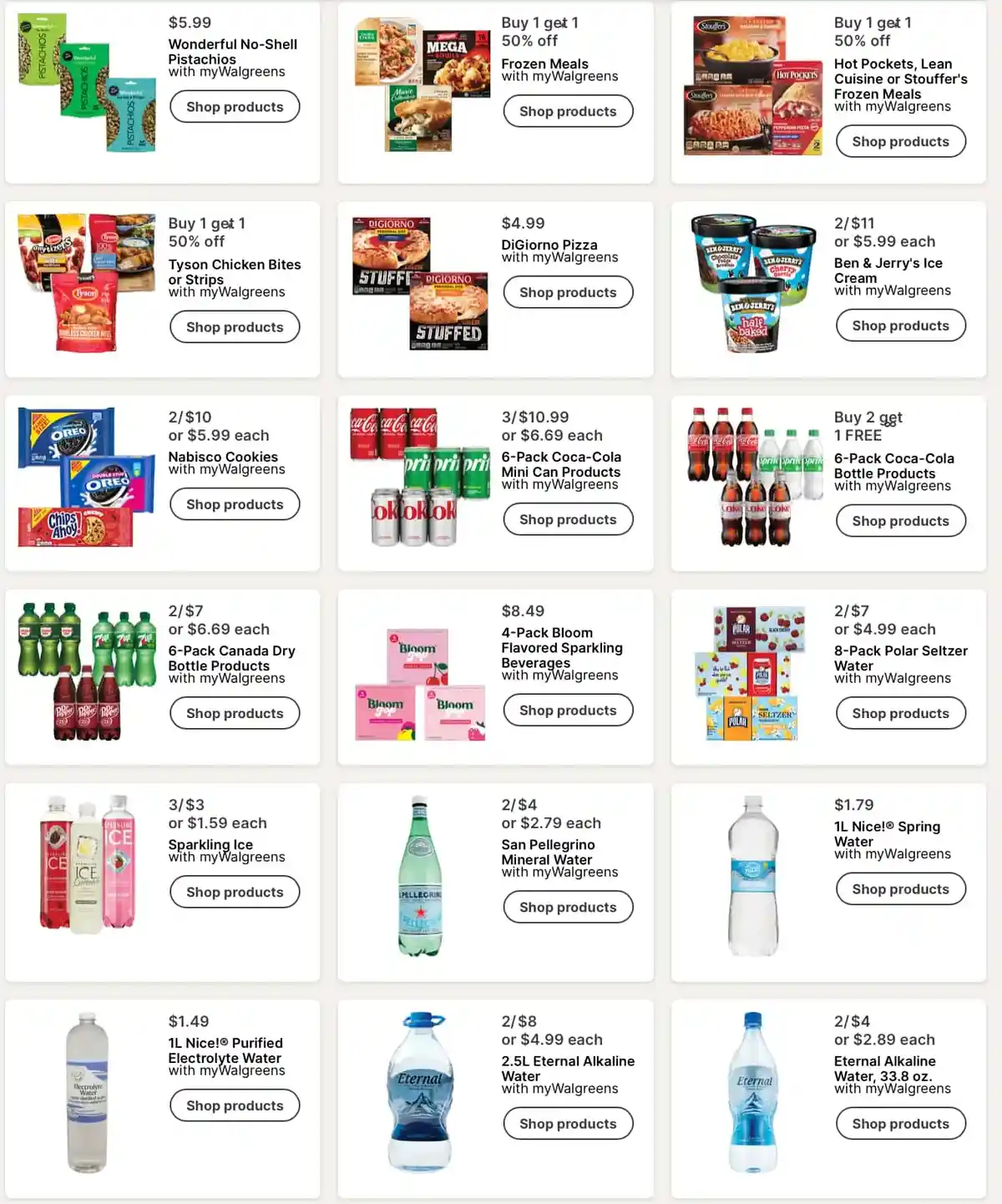The height and width of the screenshot is (1204, 1002).
Task: Shop 6-Pack Coca-Cola Mini Can Products
Action: pos(568,519)
